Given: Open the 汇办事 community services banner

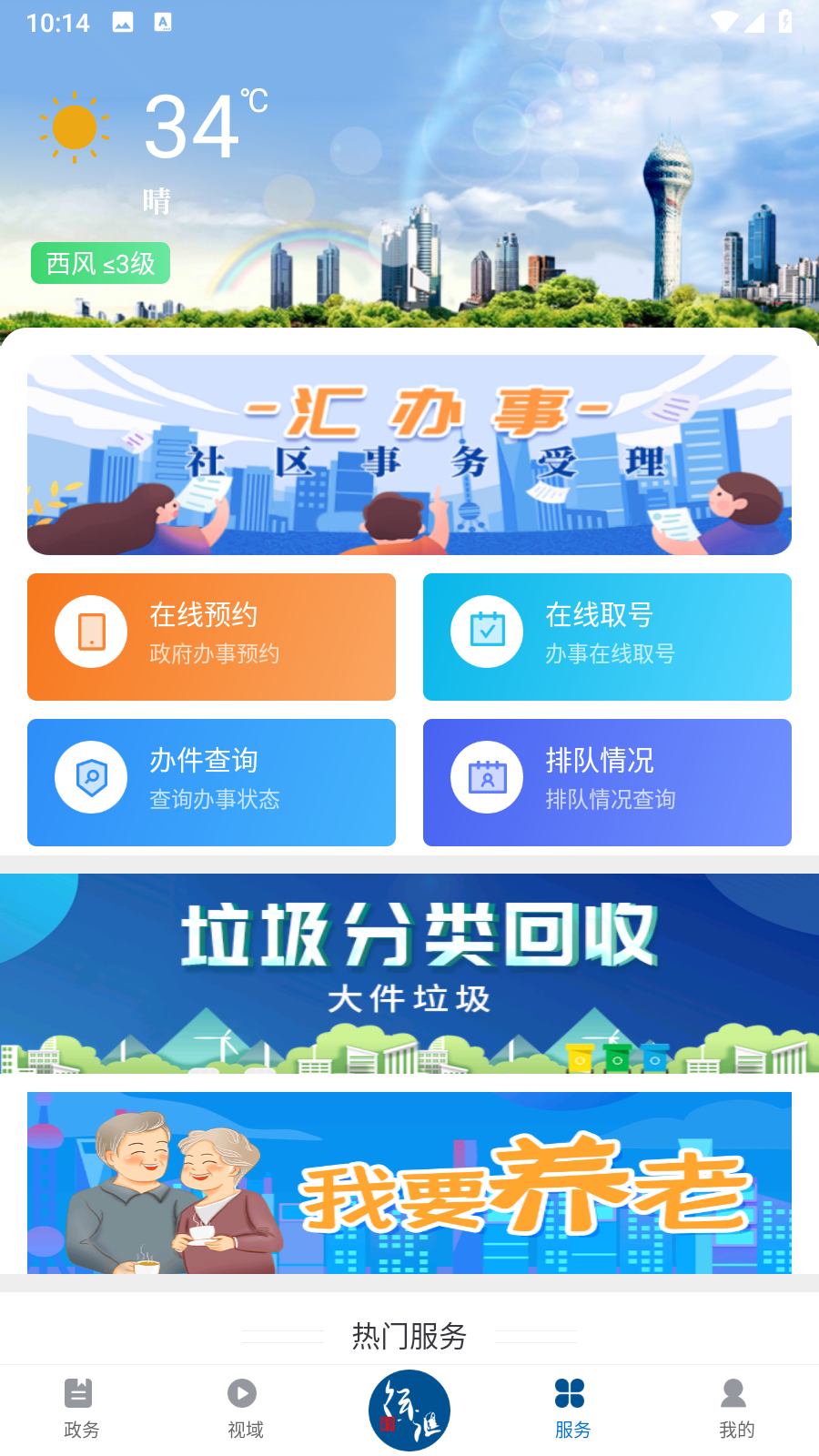Looking at the screenshot, I should click(409, 455).
